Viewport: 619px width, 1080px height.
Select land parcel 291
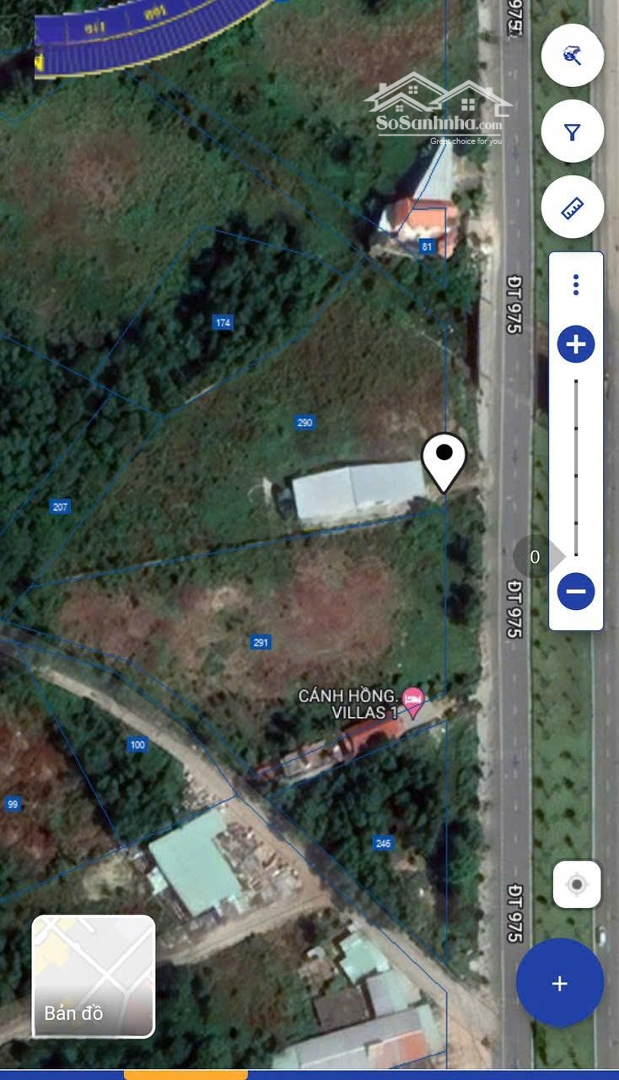(260, 642)
